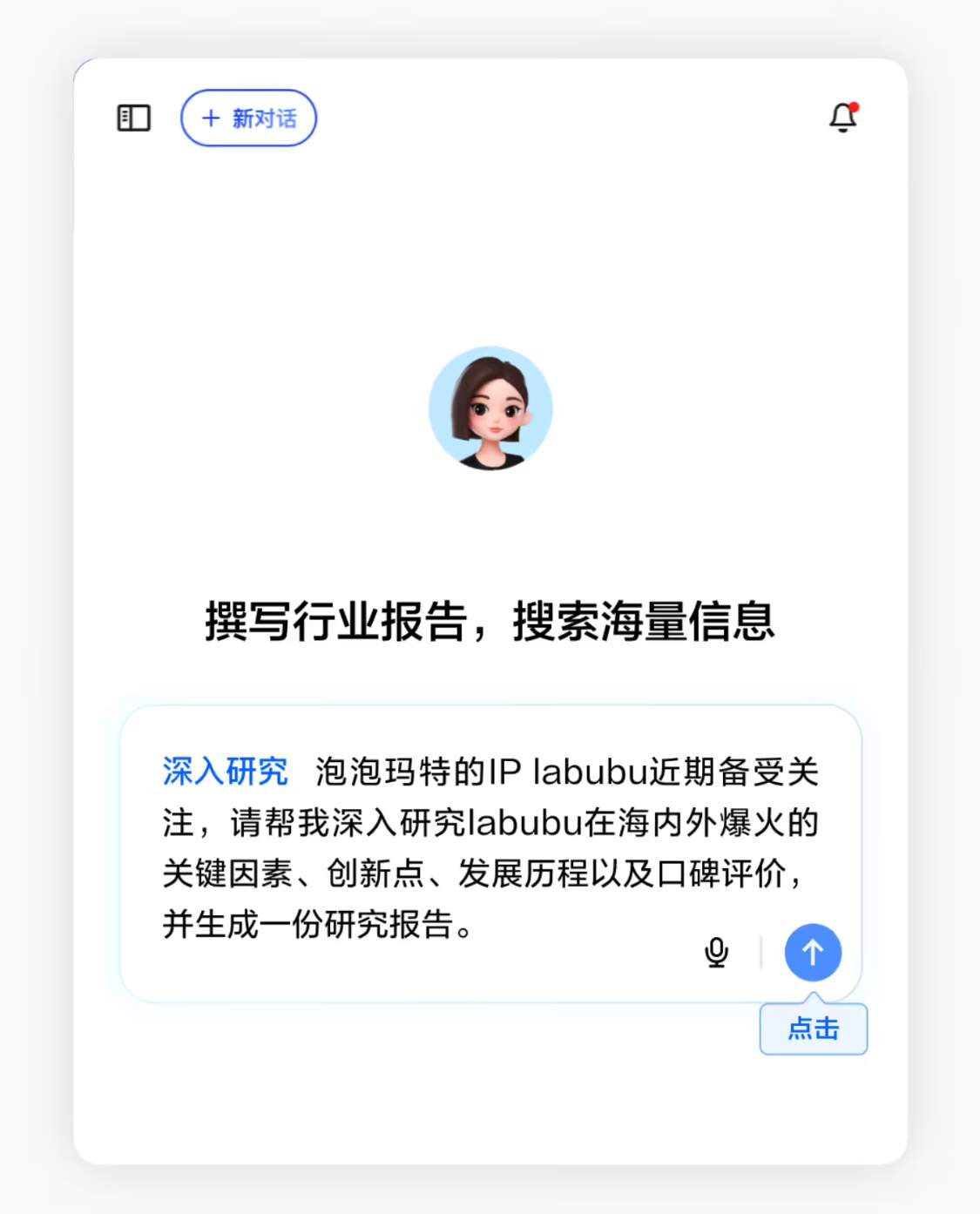The width and height of the screenshot is (980, 1214).
Task: Activate voice input with the microphone icon
Action: (717, 953)
